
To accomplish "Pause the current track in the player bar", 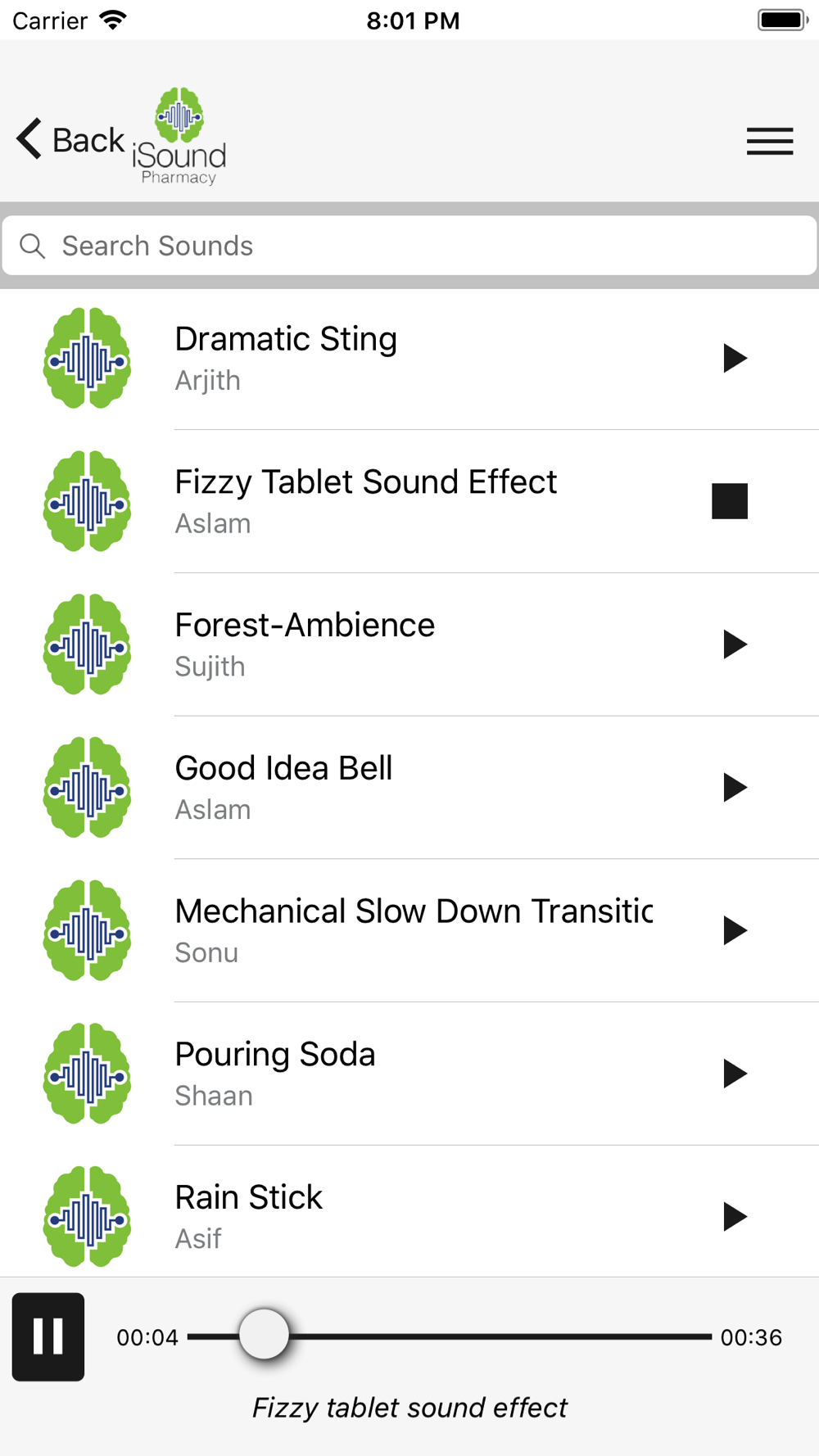I will pos(48,1336).
